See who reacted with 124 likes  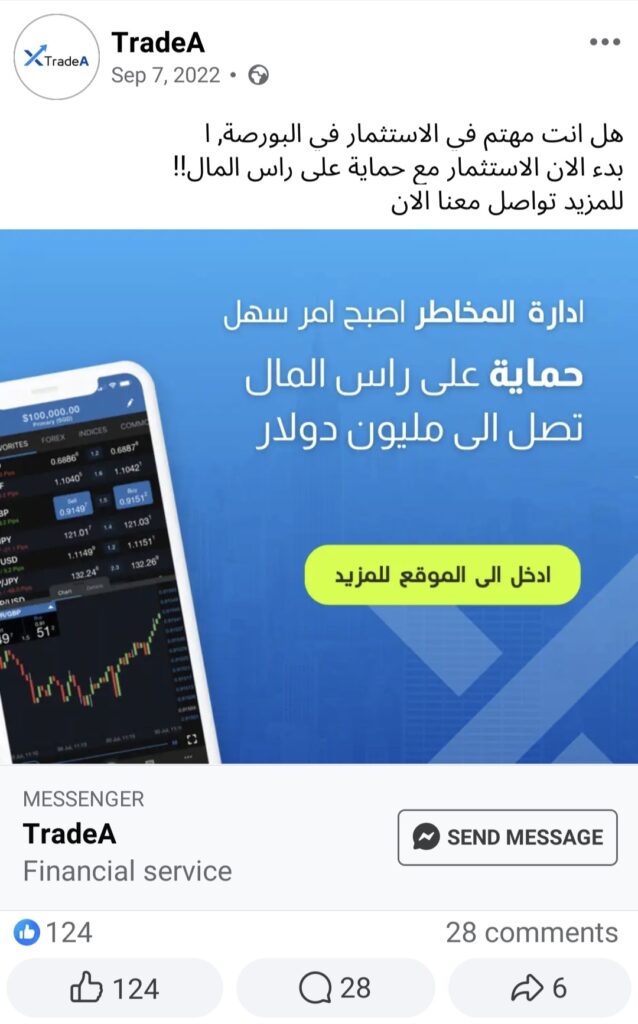click(55, 933)
